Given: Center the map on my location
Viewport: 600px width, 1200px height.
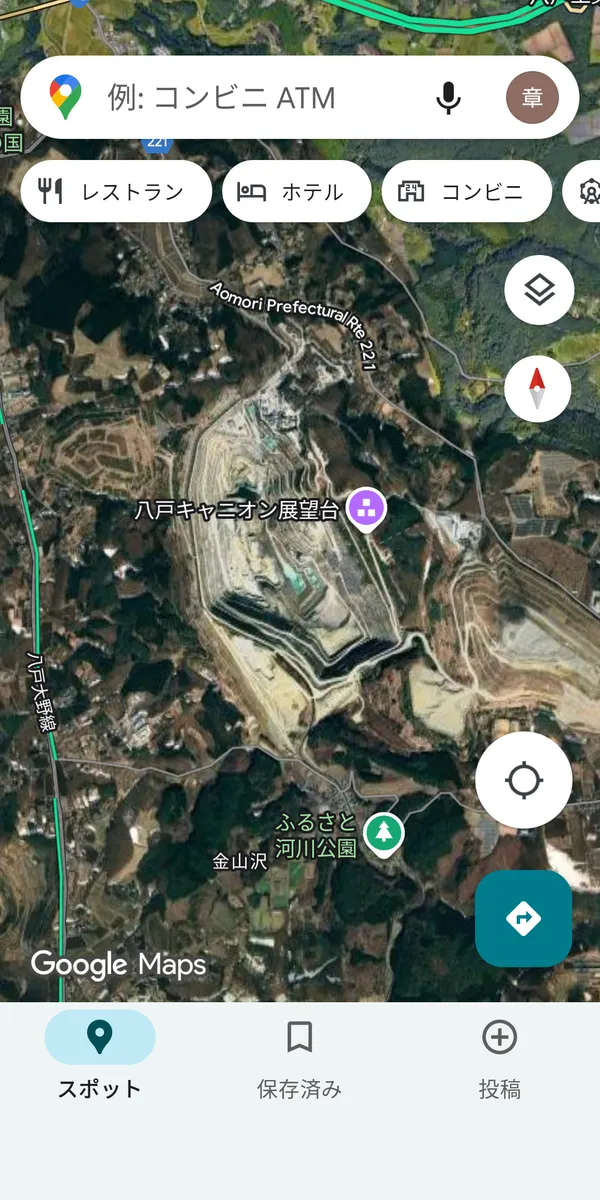Looking at the screenshot, I should pos(524,780).
